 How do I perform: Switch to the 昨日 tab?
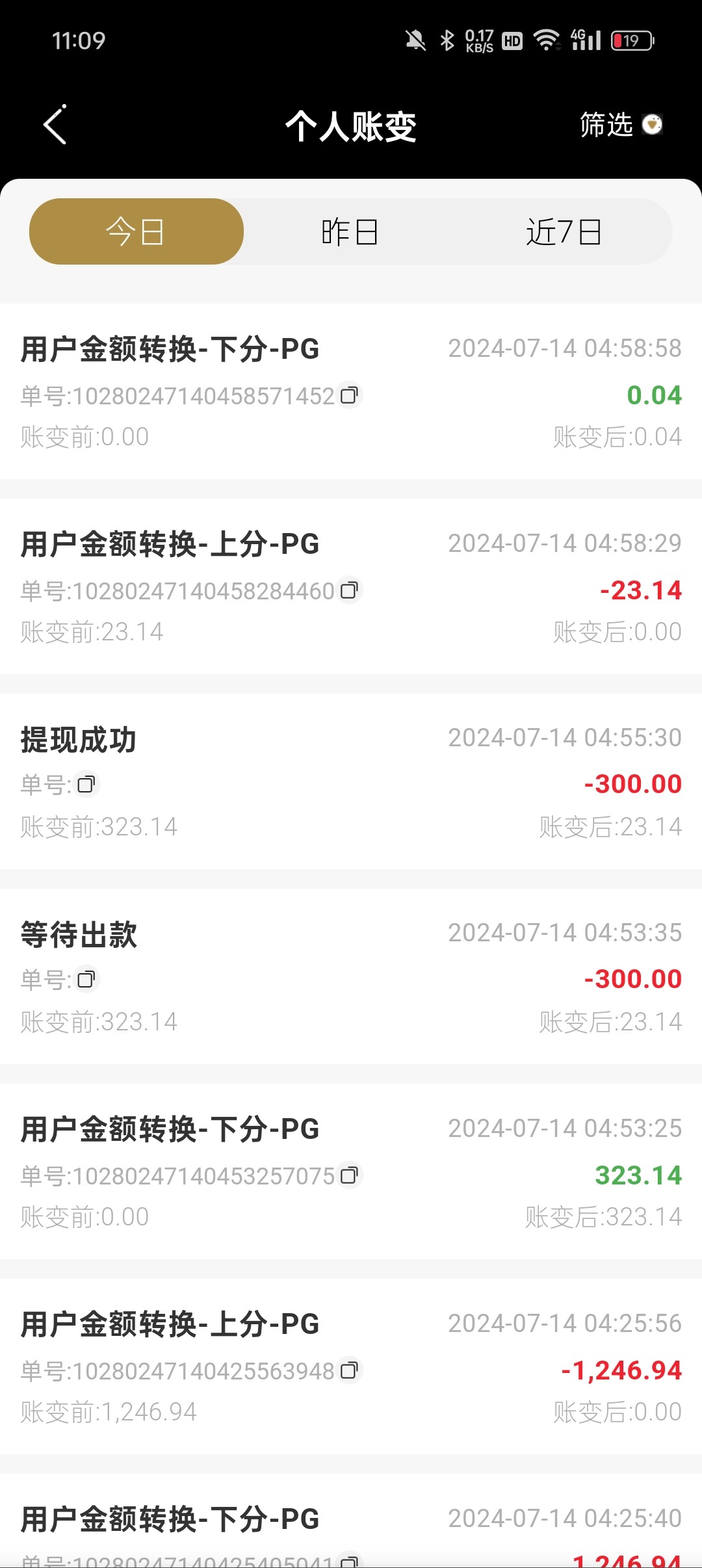(350, 231)
